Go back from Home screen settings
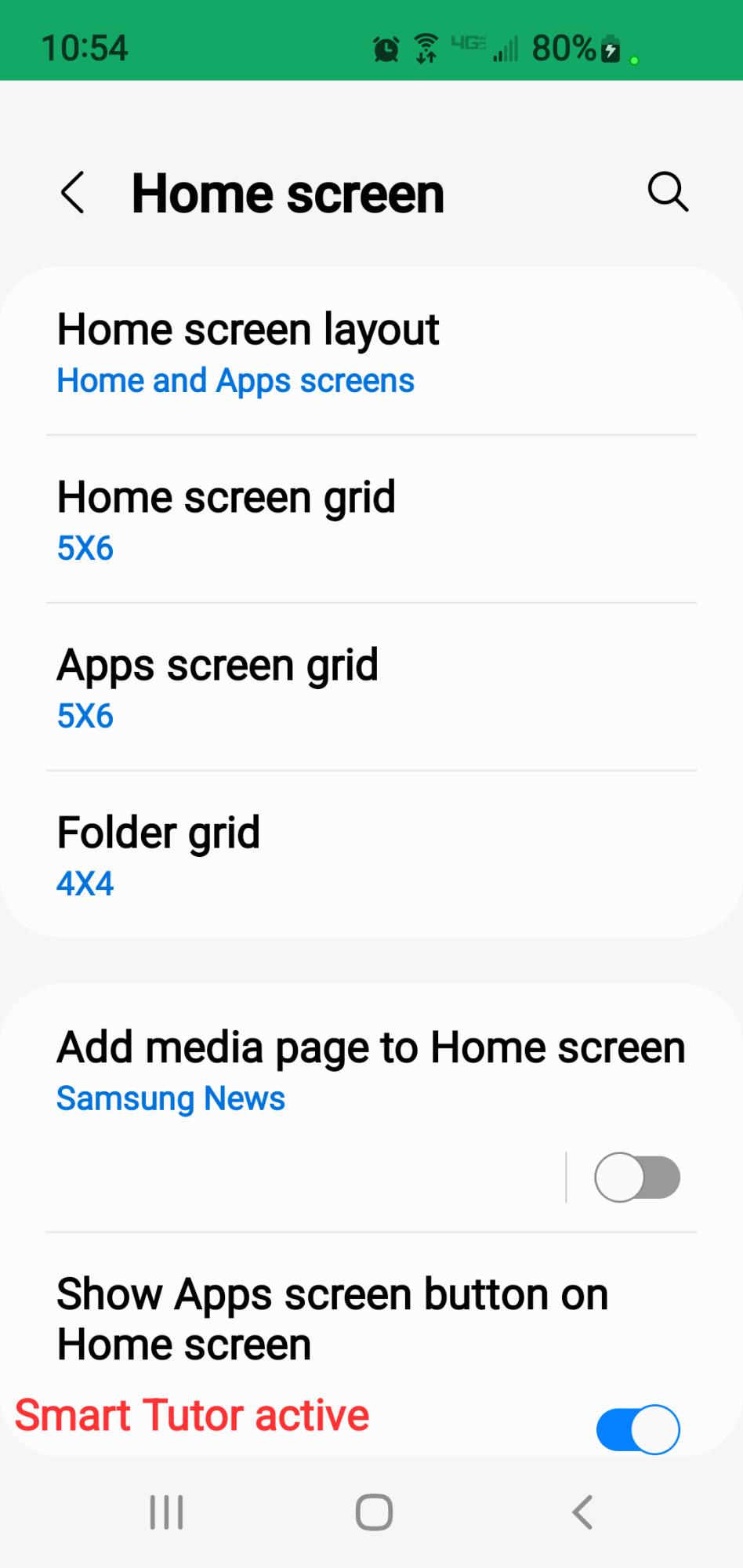 click(73, 193)
